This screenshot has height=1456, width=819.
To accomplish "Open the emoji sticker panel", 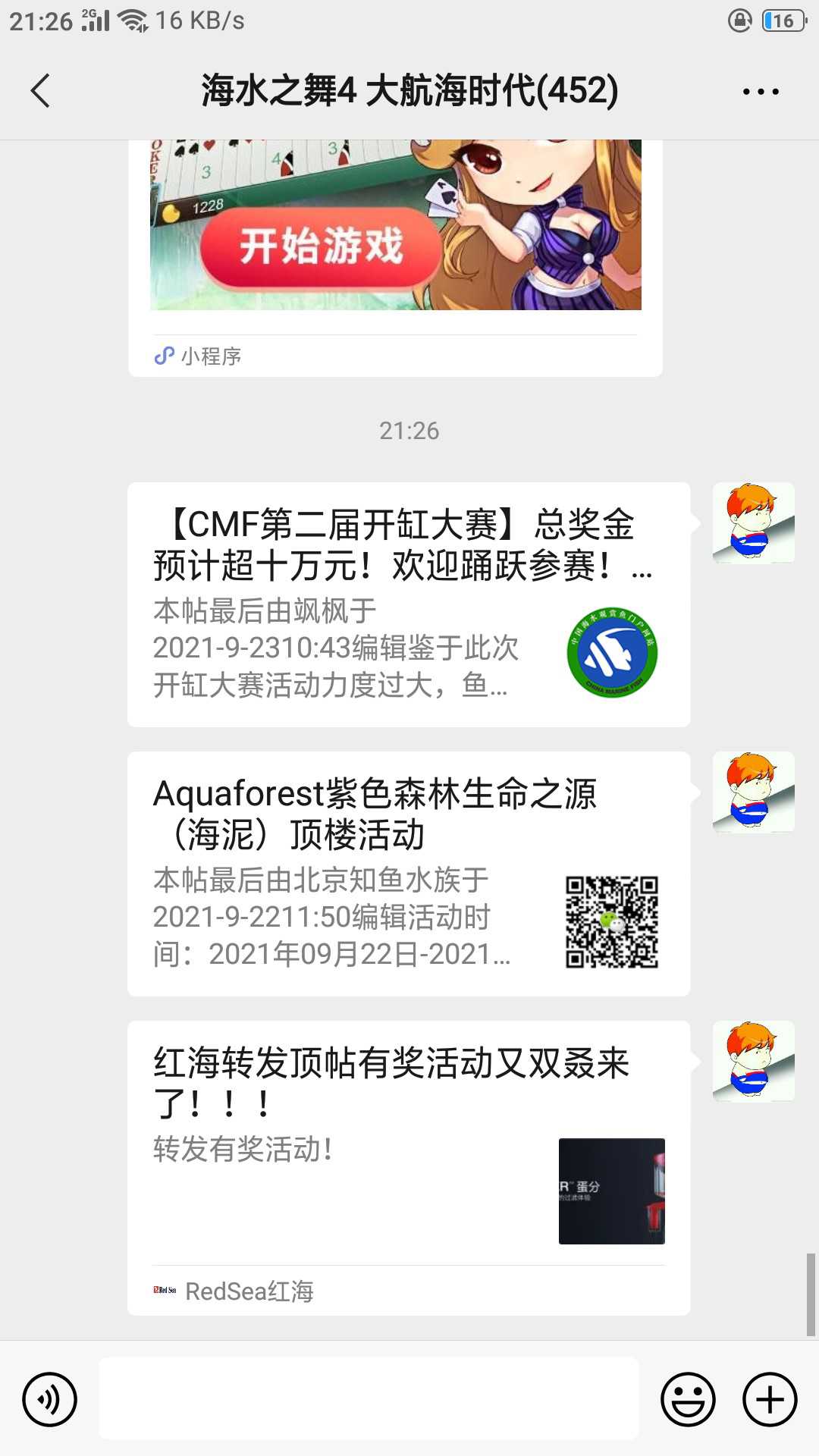I will tap(688, 1399).
